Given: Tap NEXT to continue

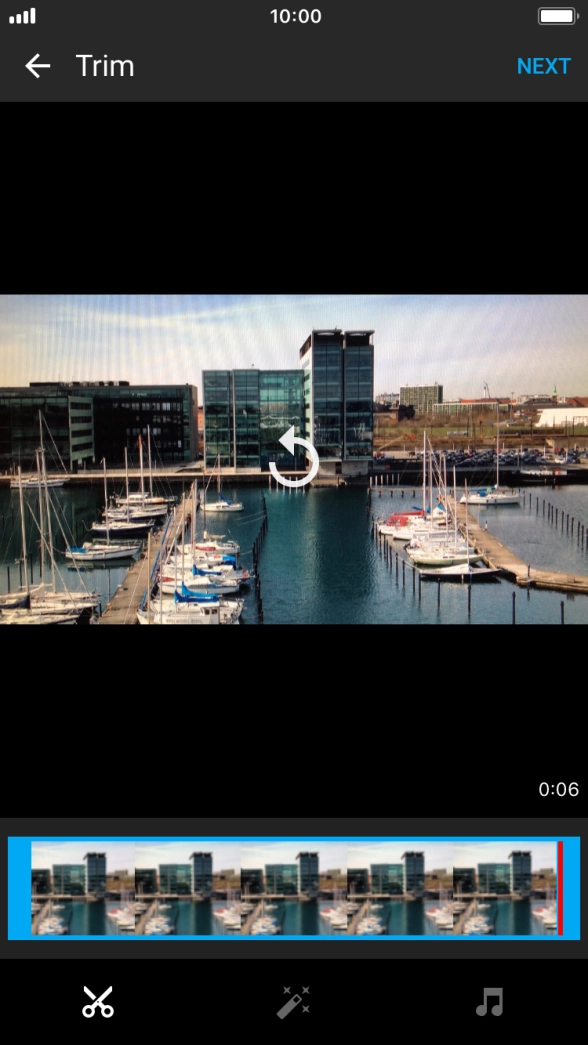Looking at the screenshot, I should [544, 66].
